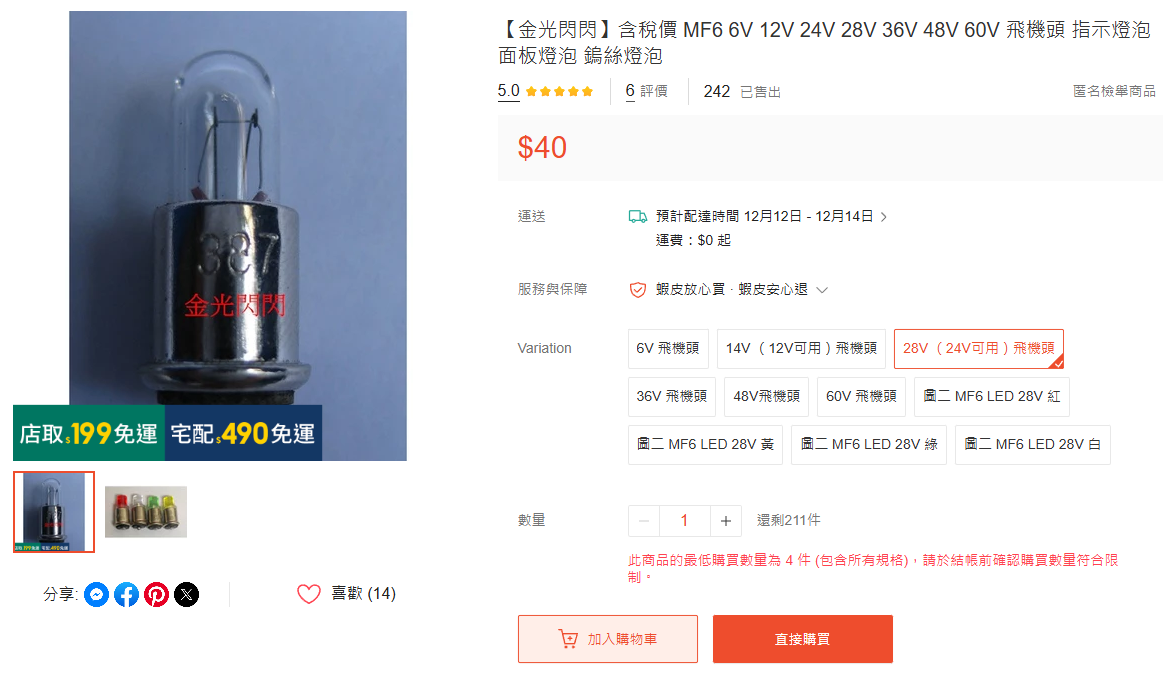Share the product via Messenger

pyautogui.click(x=96, y=594)
